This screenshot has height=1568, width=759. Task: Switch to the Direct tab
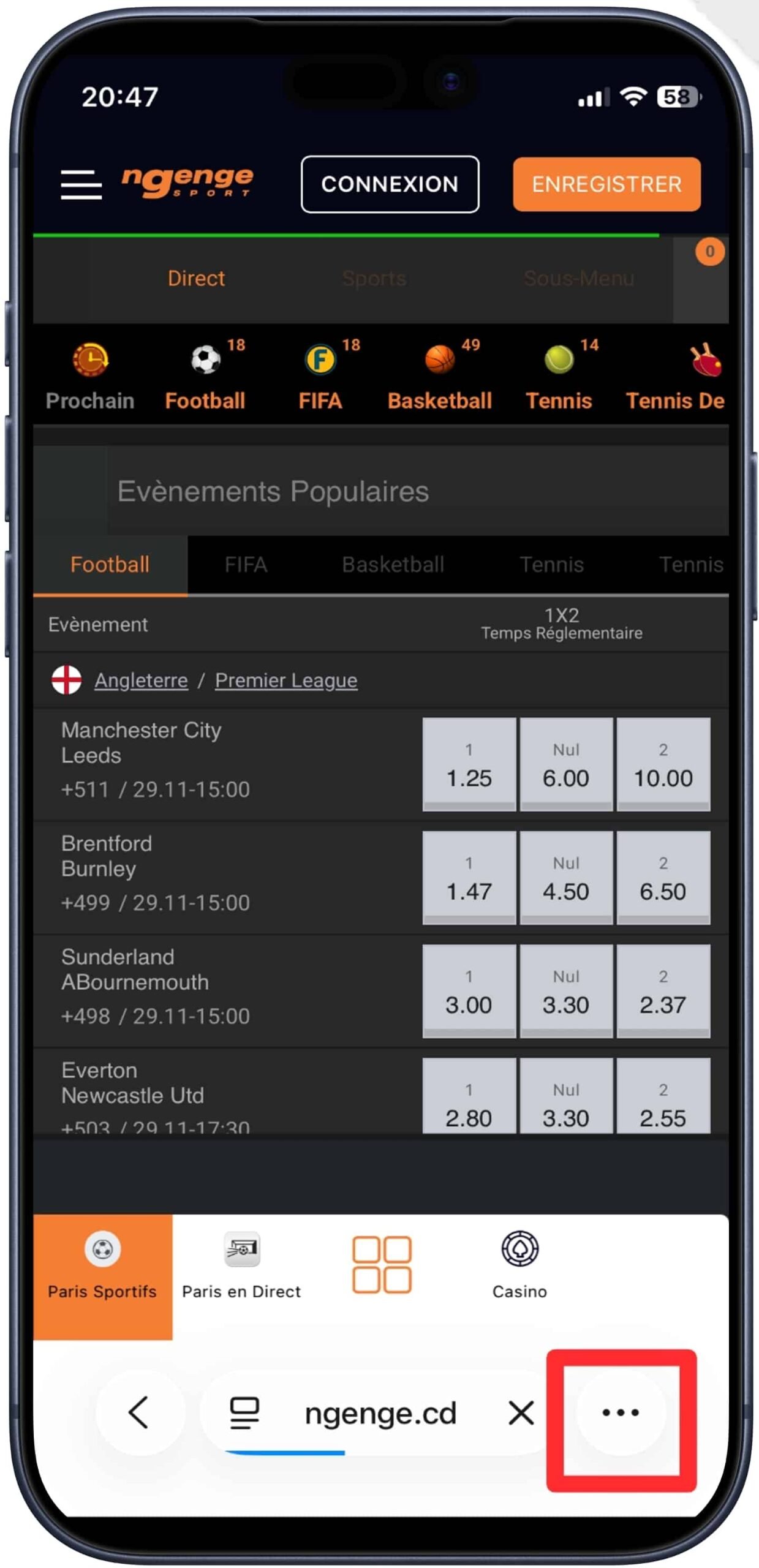pos(196,279)
